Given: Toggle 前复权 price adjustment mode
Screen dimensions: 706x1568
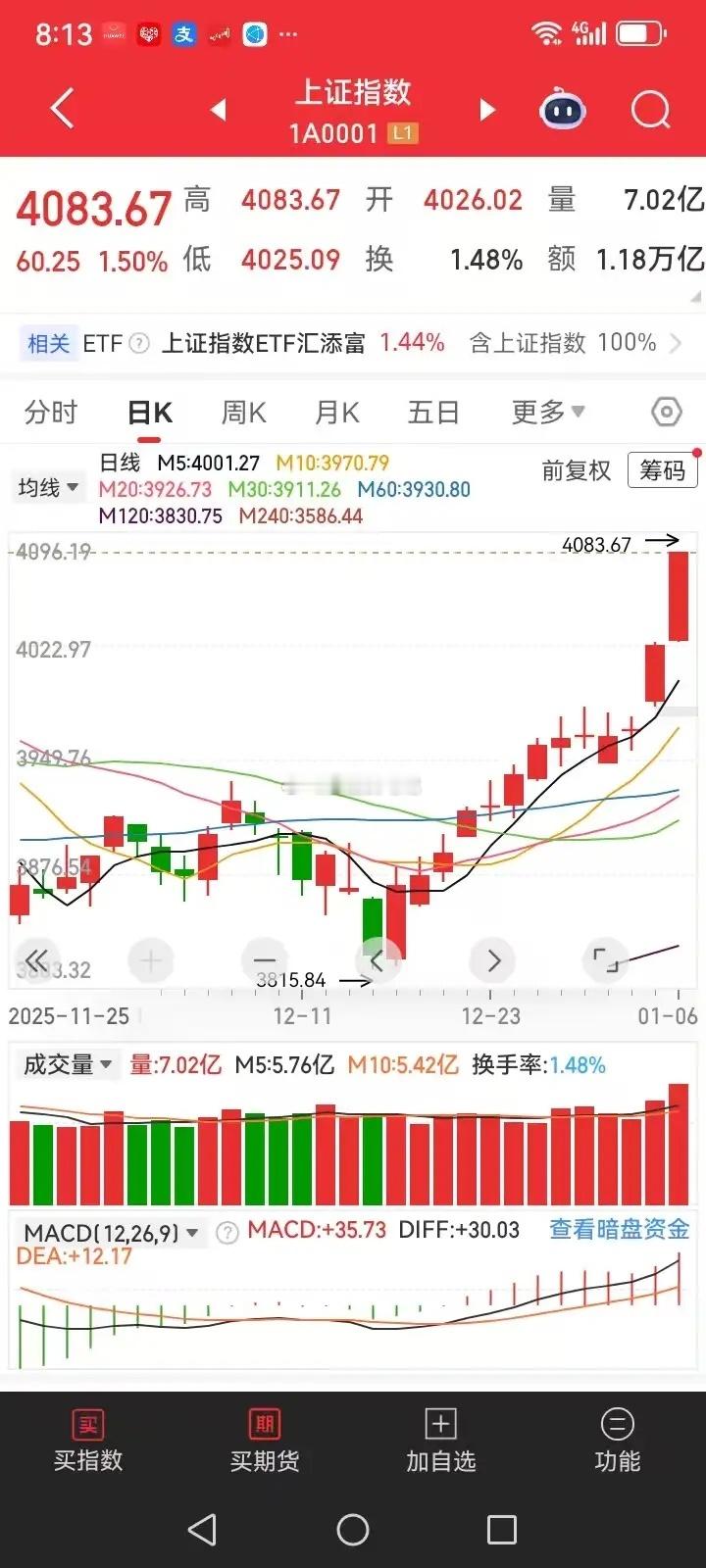Looking at the screenshot, I should [x=577, y=471].
